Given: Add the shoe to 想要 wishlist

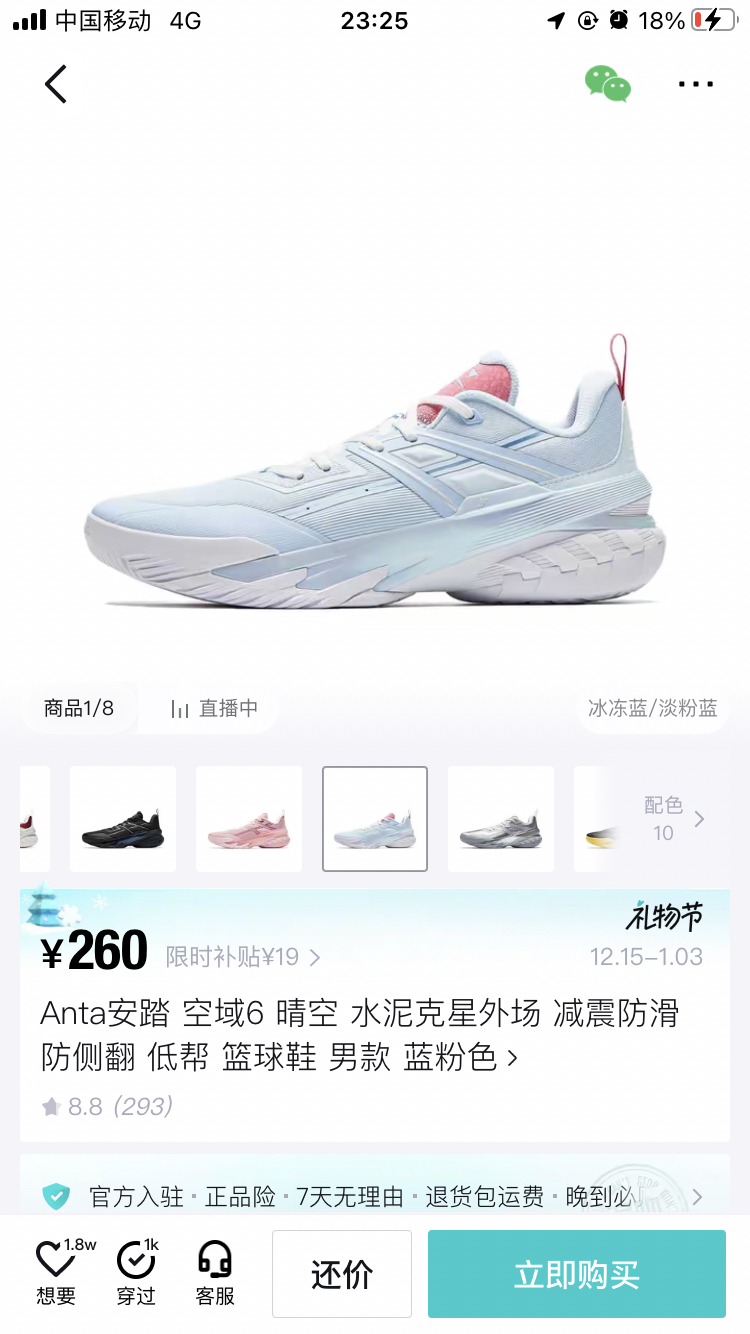Looking at the screenshot, I should 56,1272.
